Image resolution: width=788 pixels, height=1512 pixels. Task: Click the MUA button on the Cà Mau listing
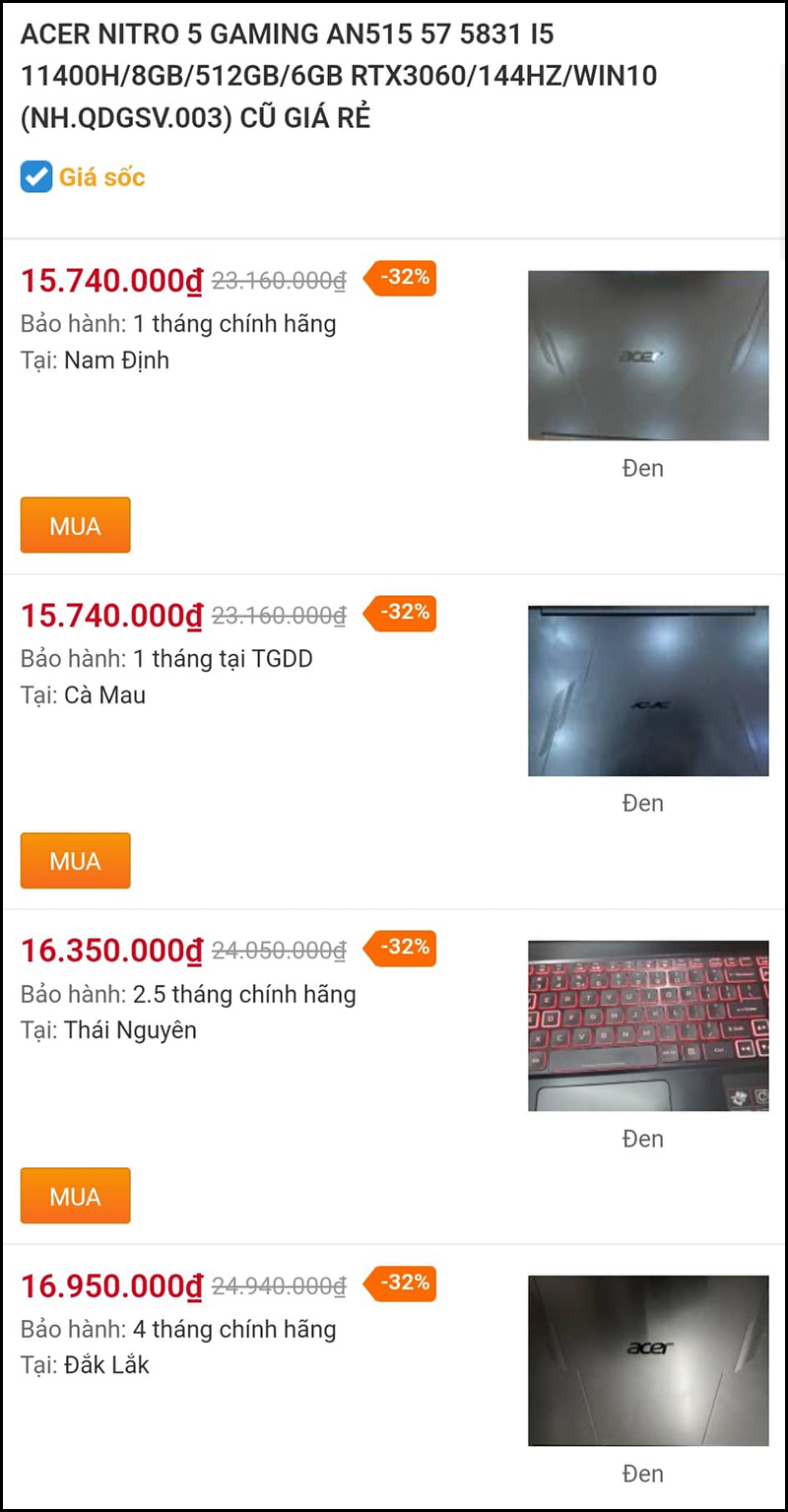[x=75, y=860]
